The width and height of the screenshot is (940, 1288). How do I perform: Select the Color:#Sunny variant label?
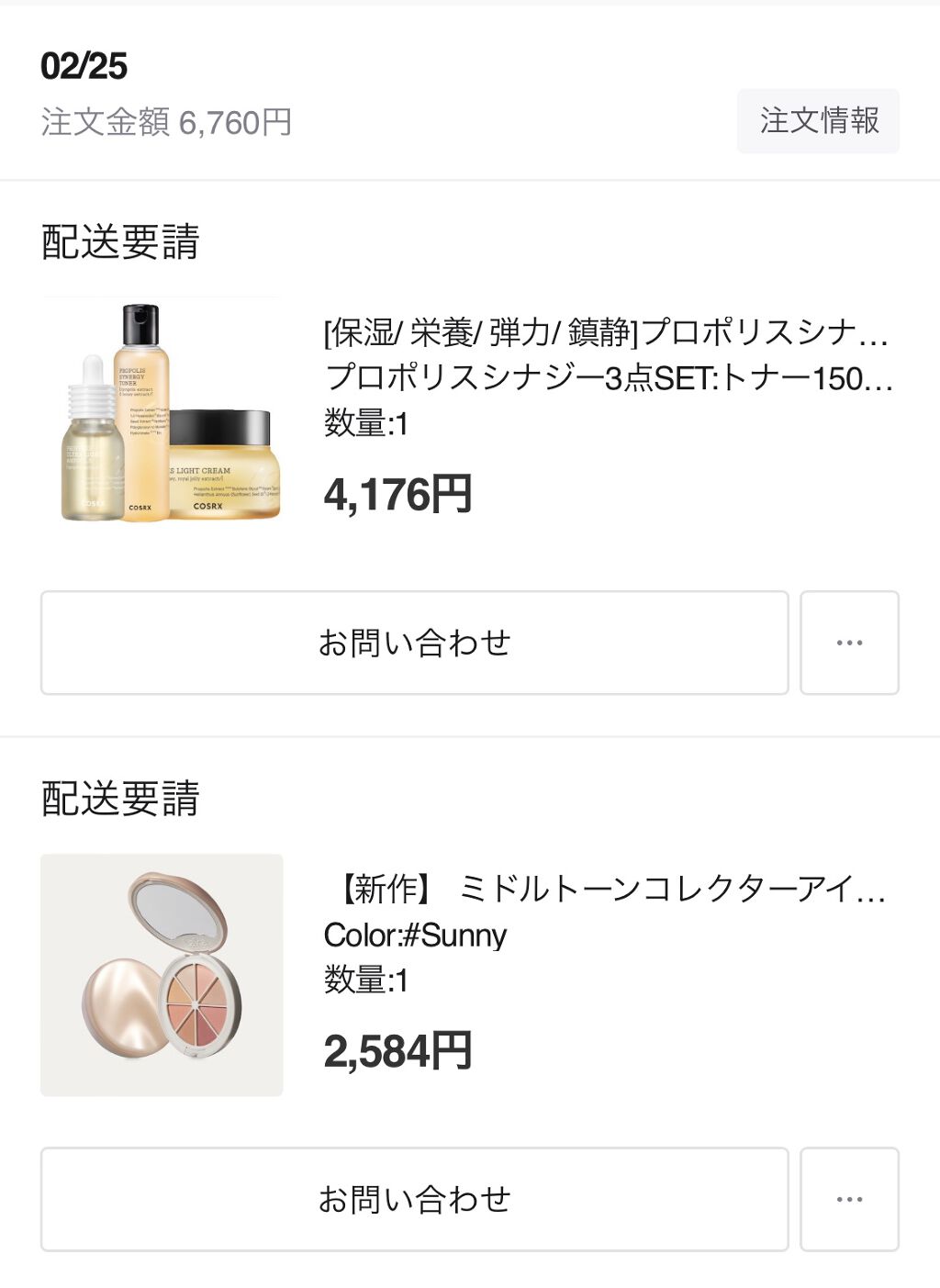click(415, 935)
